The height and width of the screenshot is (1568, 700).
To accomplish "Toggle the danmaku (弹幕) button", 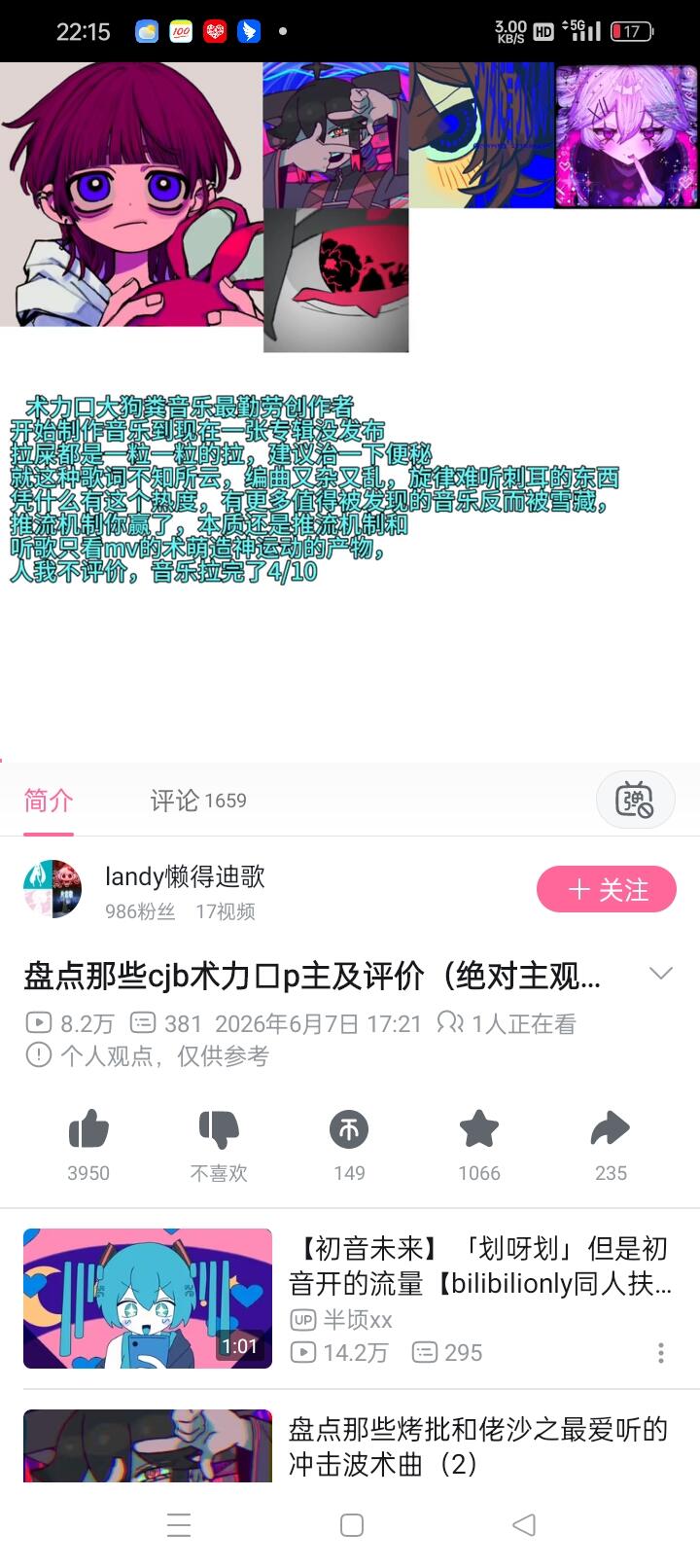I will tap(635, 800).
